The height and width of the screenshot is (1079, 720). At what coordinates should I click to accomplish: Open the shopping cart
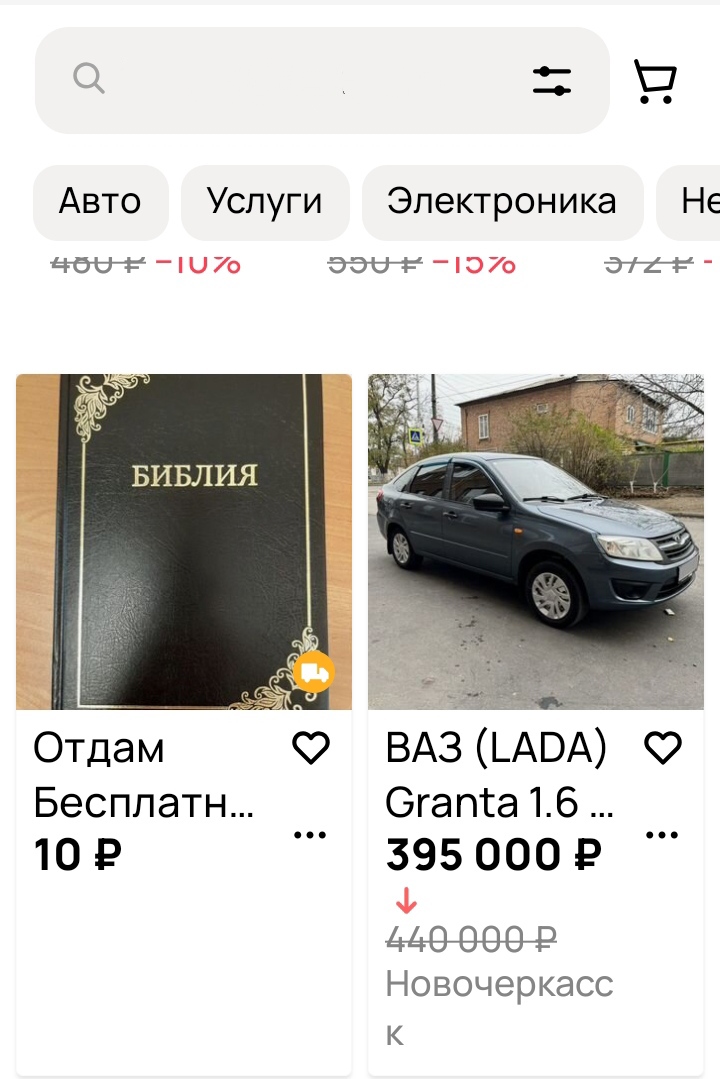(656, 81)
